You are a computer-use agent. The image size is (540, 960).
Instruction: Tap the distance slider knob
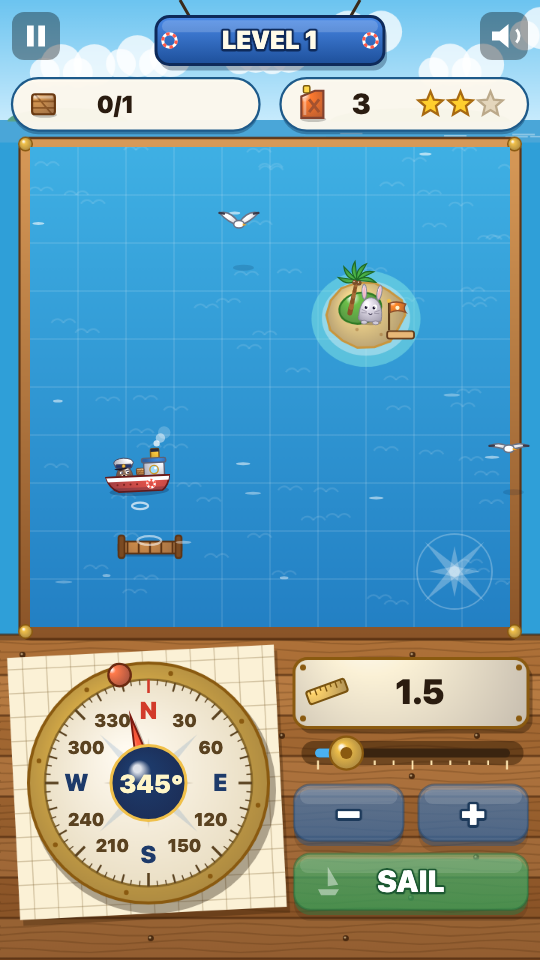[347, 752]
